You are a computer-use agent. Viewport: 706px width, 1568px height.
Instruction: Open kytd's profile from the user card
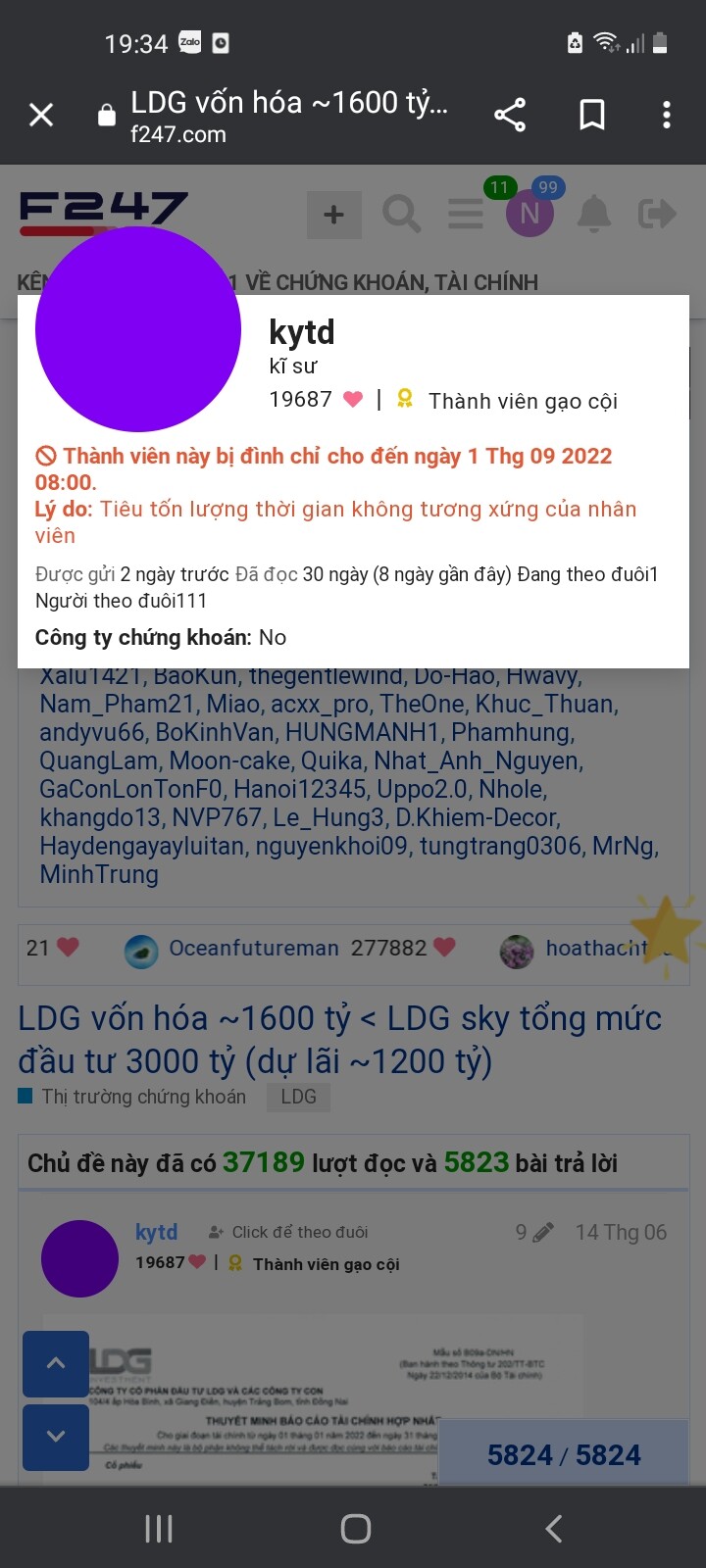pos(302,333)
